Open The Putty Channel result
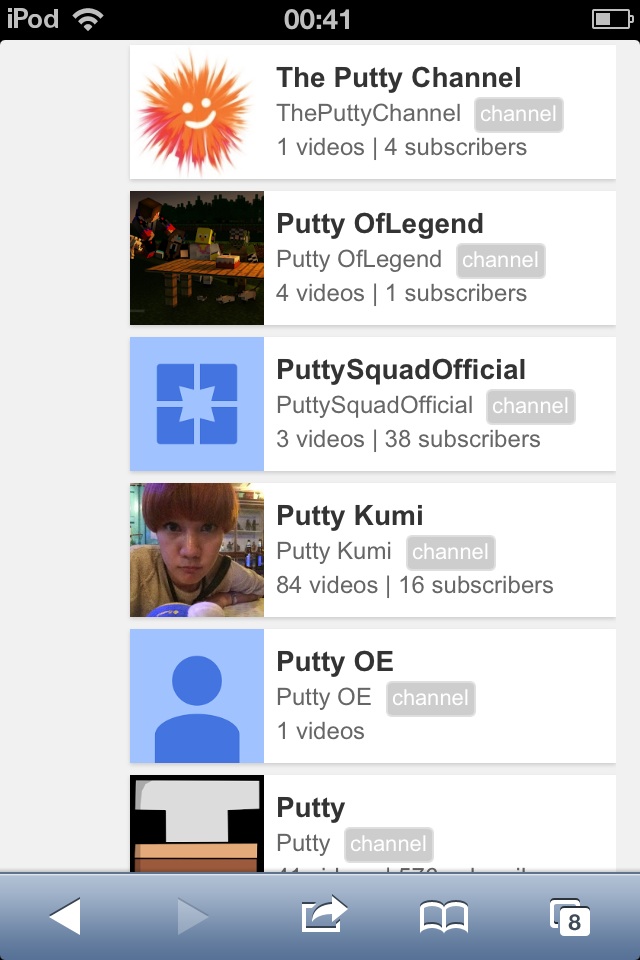This screenshot has width=640, height=960. click(398, 78)
